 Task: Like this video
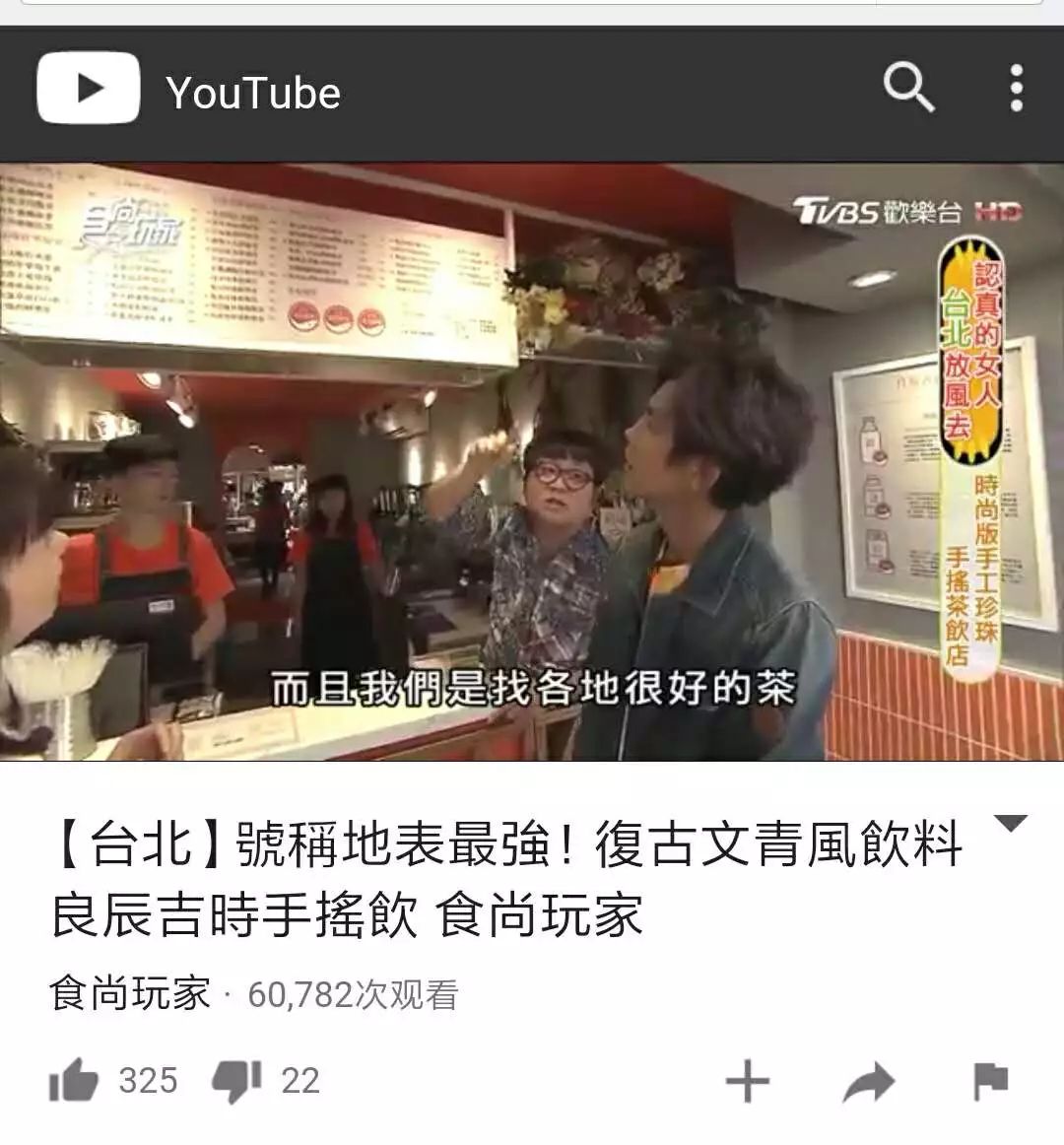point(75,1081)
